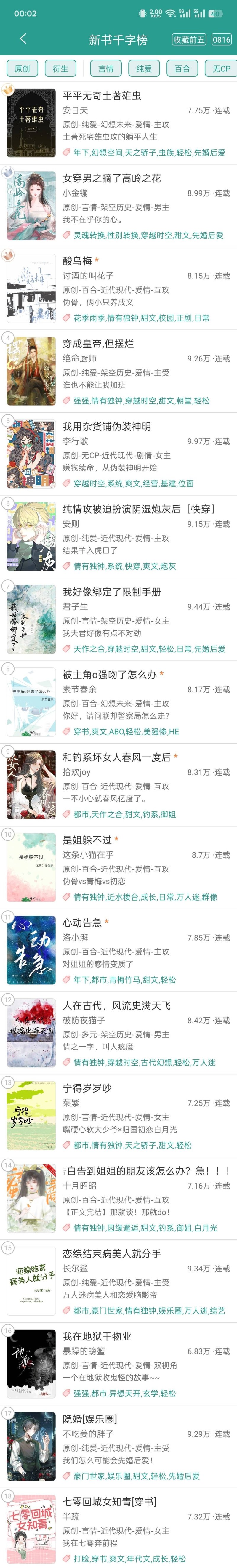Filter by 无CP genre

[220, 68]
